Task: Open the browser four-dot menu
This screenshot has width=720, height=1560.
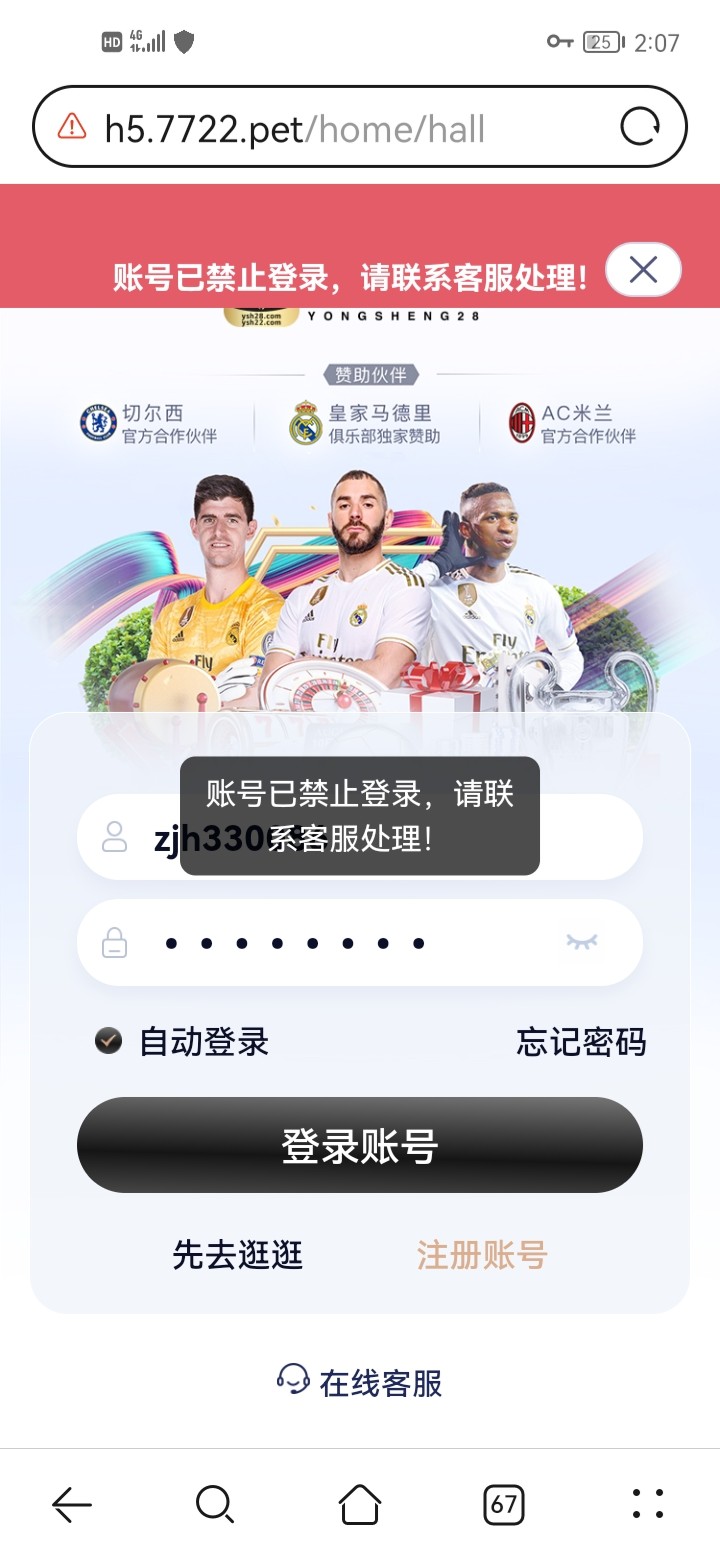Action: click(648, 1504)
